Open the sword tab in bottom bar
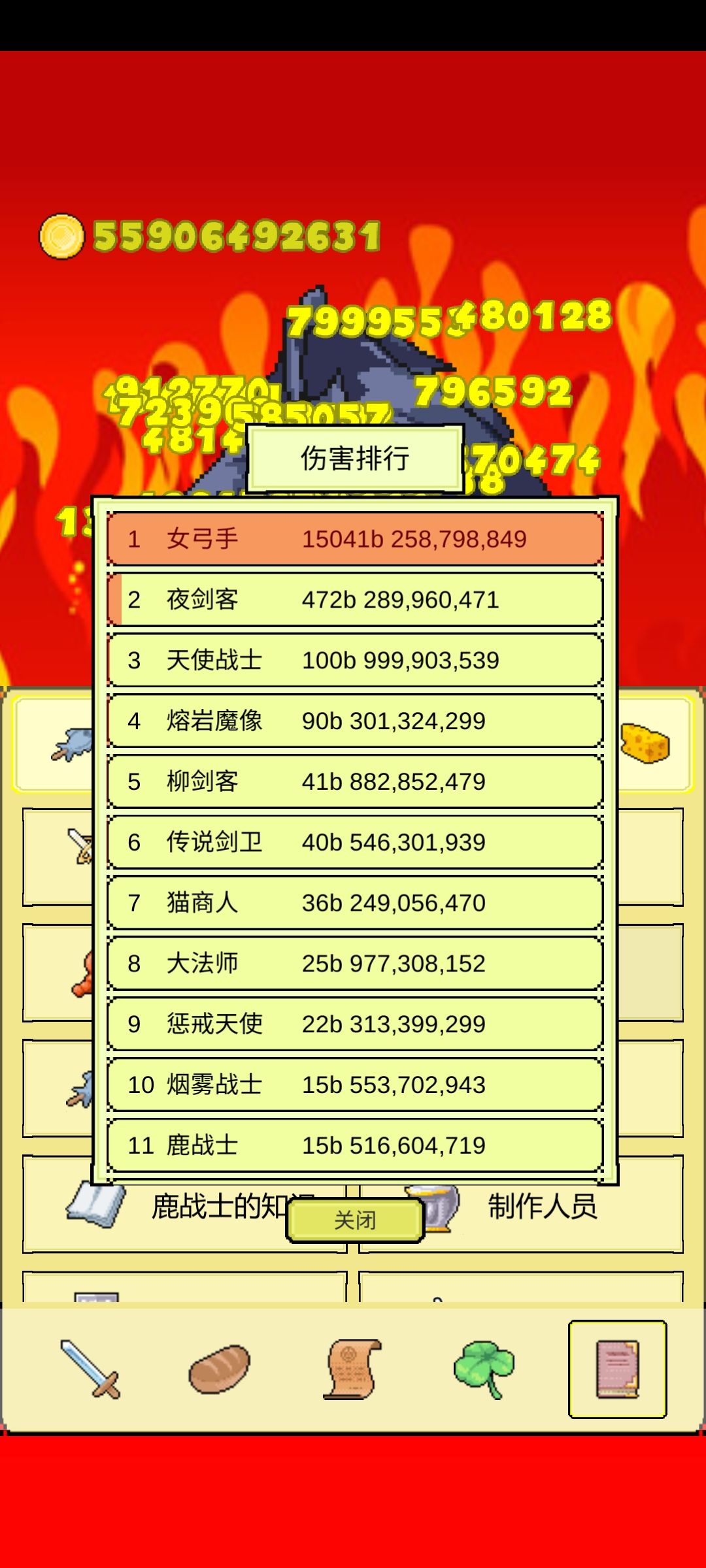Screen dimensions: 706x1568 click(x=90, y=1369)
